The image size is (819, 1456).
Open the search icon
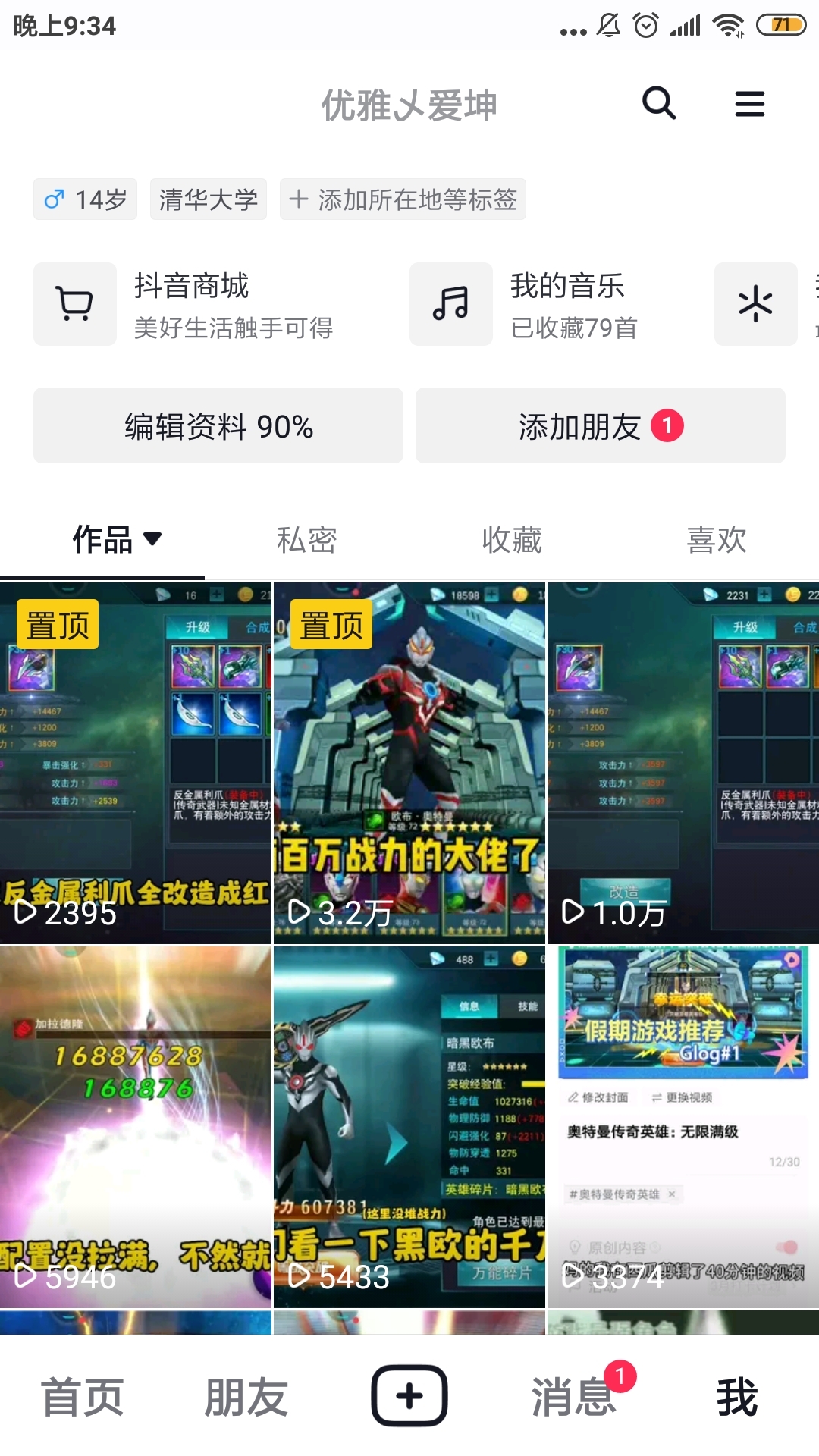point(657,103)
